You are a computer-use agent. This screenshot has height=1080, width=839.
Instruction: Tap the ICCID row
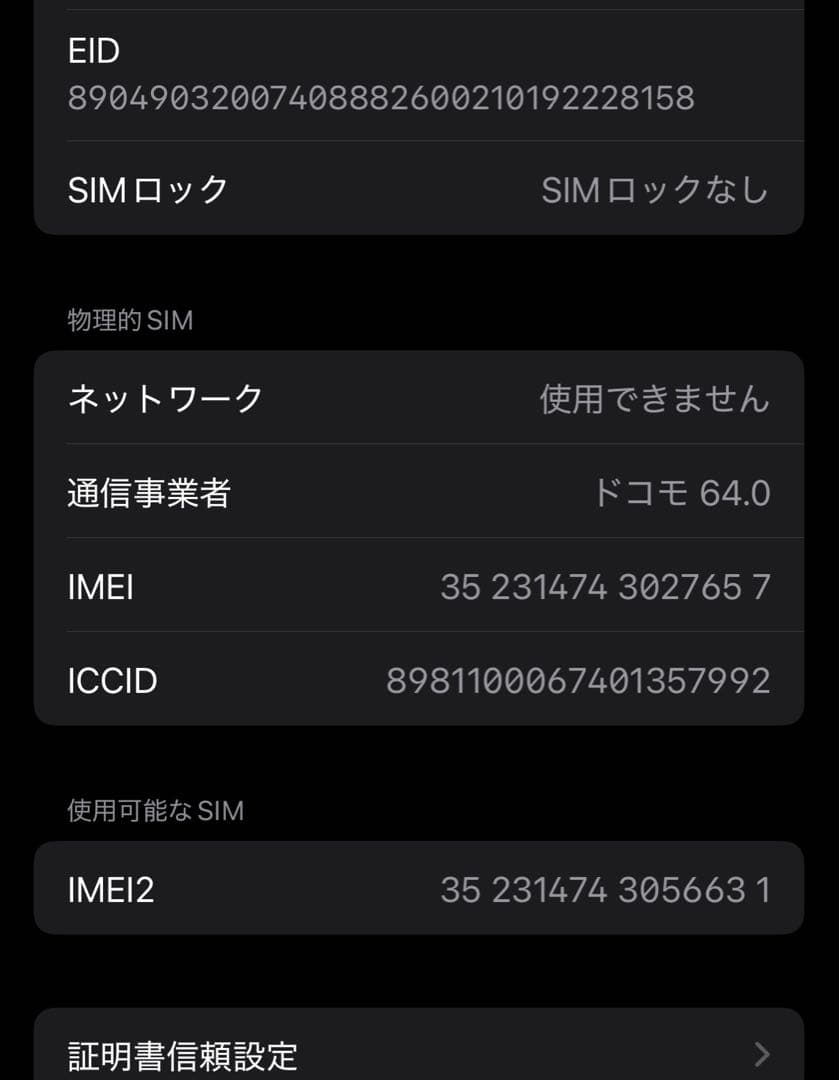(420, 680)
